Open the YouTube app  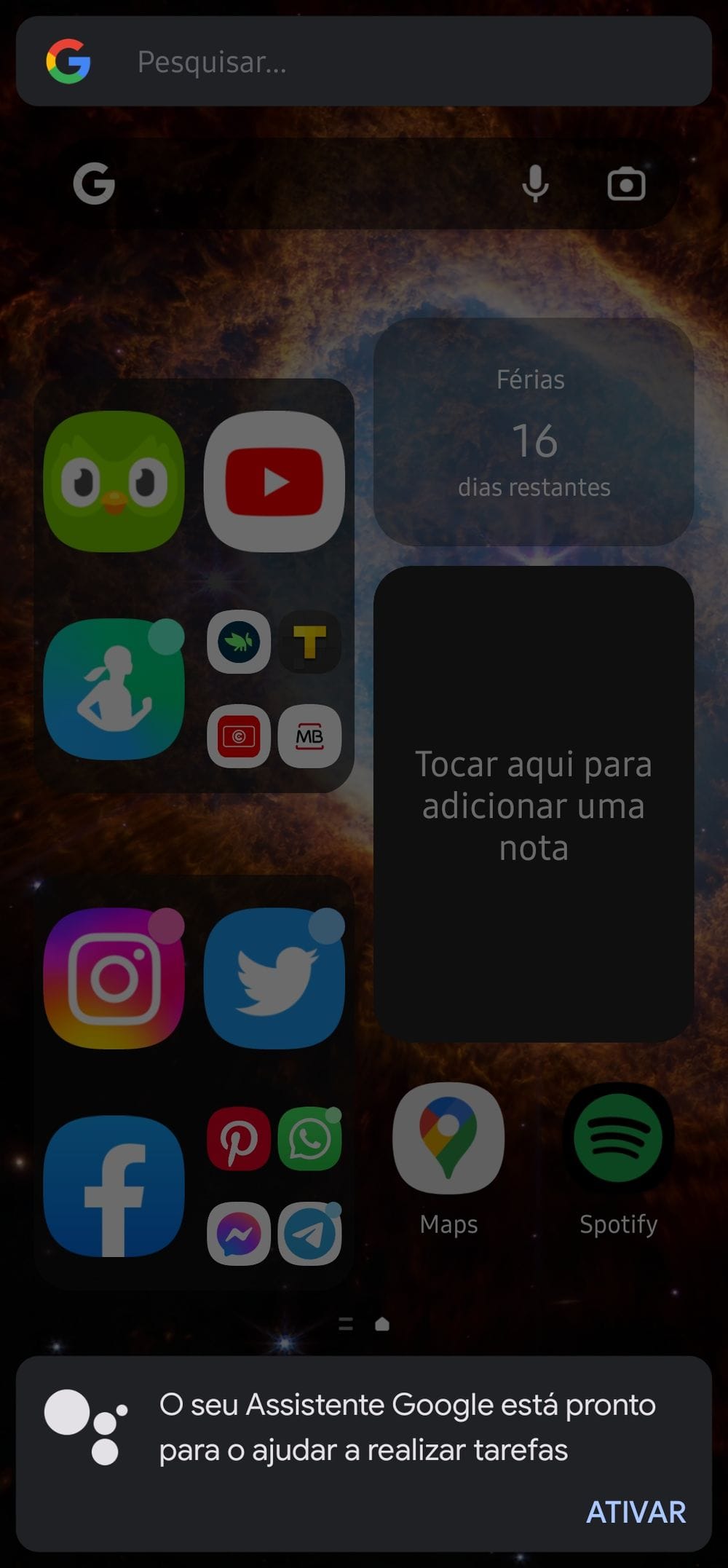(x=274, y=481)
